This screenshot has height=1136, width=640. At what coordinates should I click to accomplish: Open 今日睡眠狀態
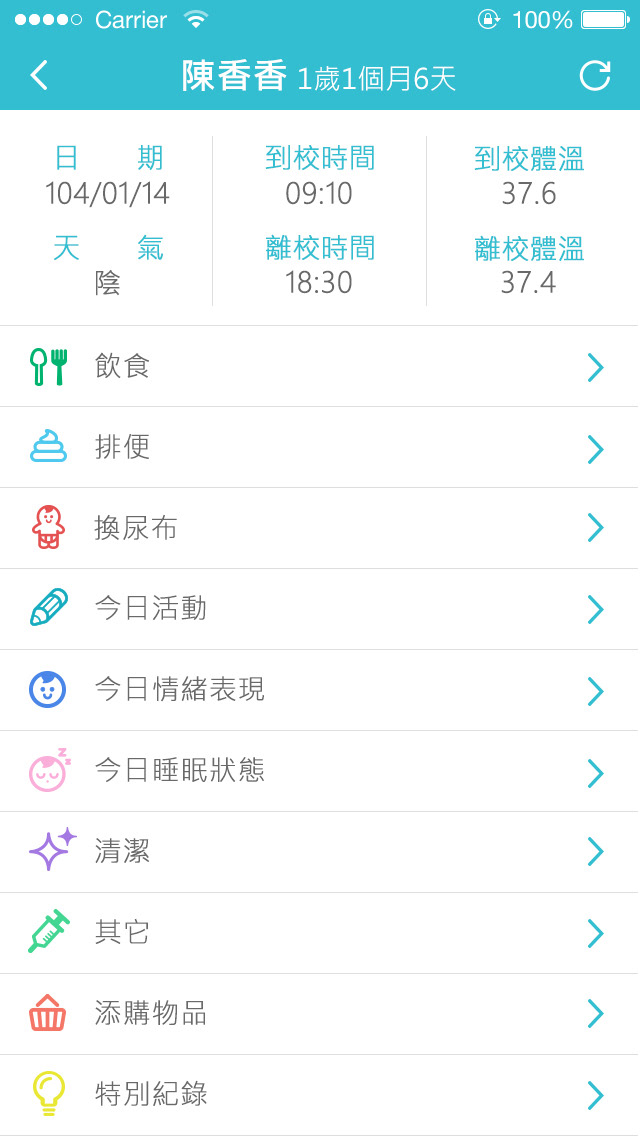tap(320, 771)
